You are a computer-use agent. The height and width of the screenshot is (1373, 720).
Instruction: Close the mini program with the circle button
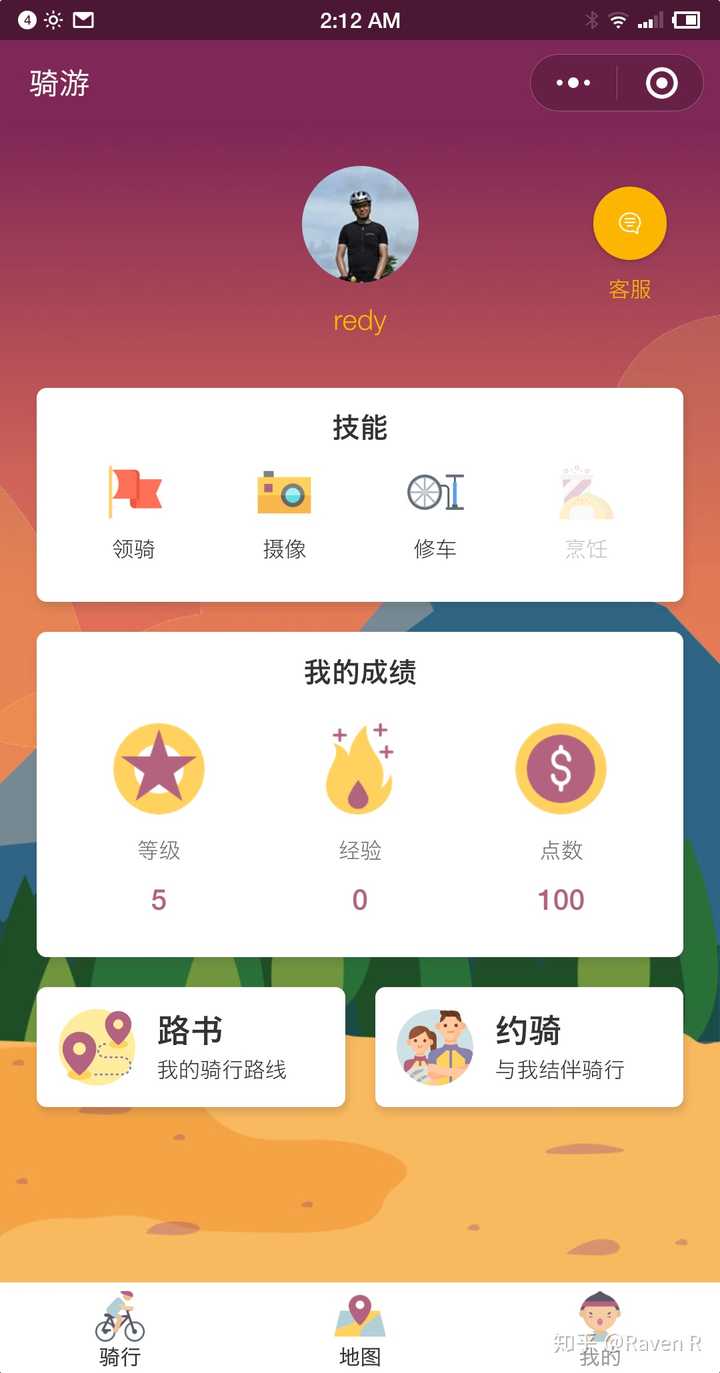pyautogui.click(x=661, y=83)
